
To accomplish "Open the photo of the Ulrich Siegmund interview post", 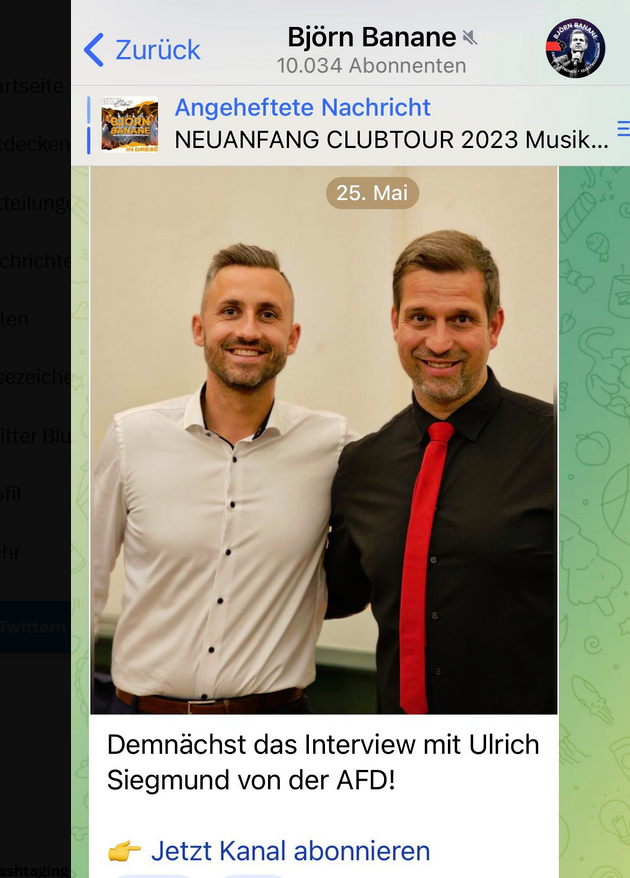I will tap(324, 440).
